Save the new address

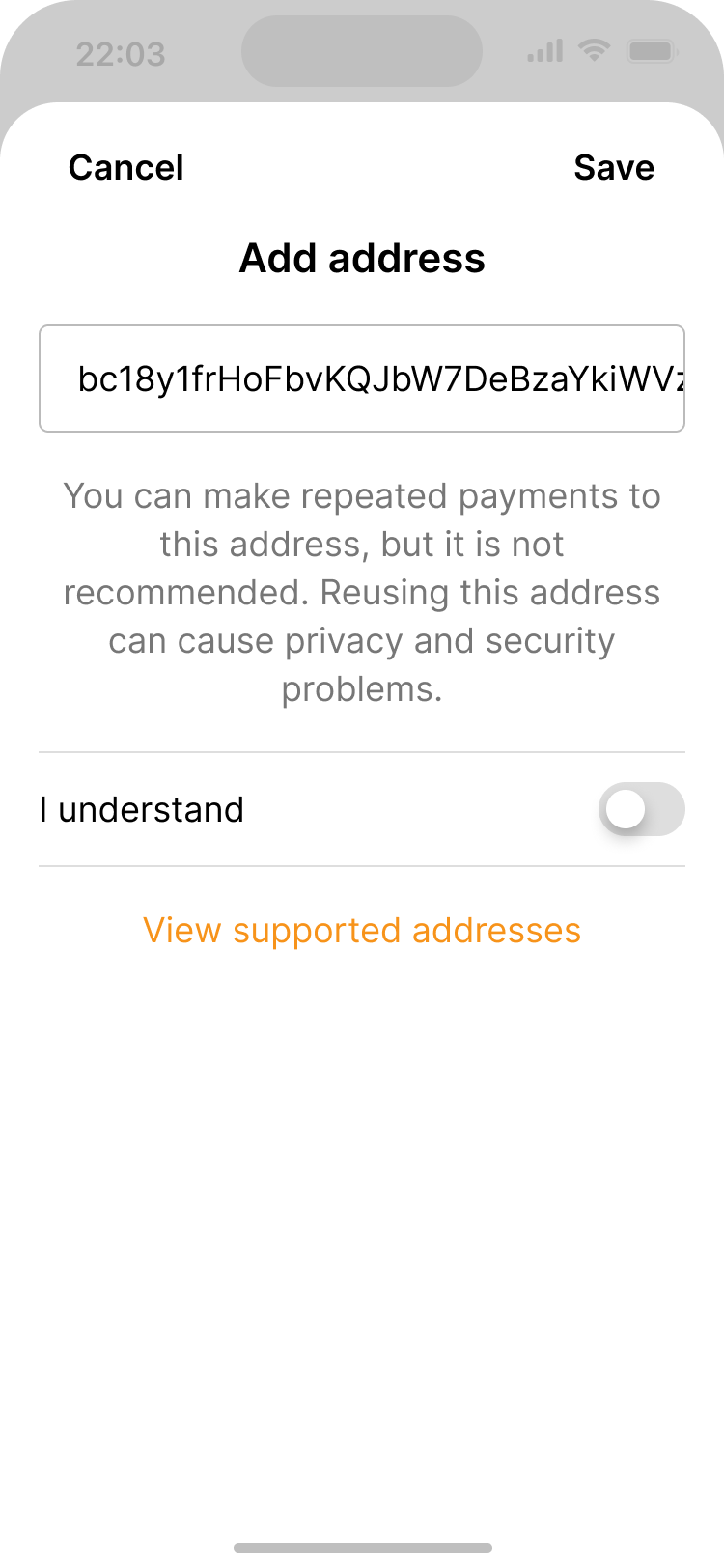pos(614,168)
